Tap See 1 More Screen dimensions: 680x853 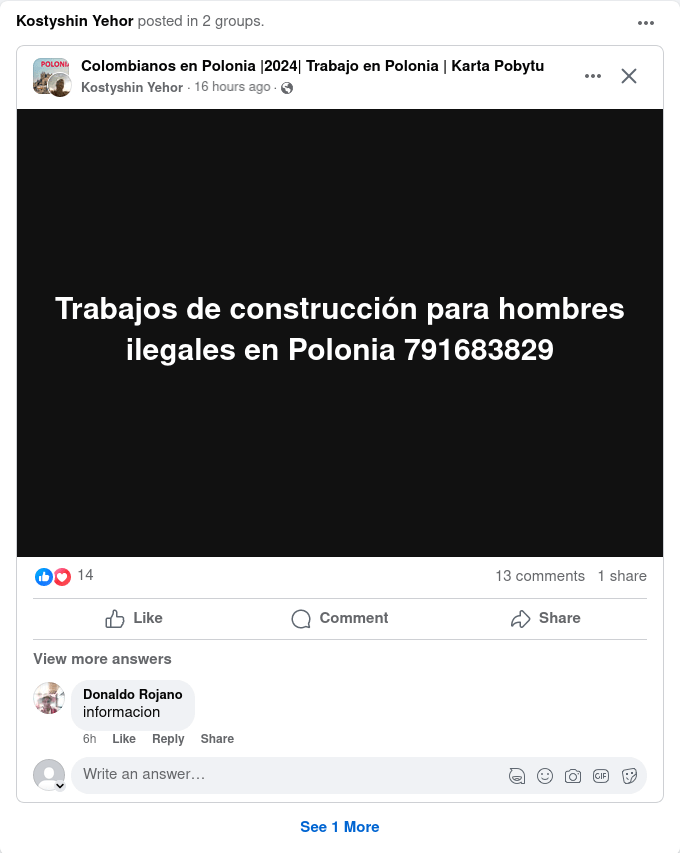340,827
